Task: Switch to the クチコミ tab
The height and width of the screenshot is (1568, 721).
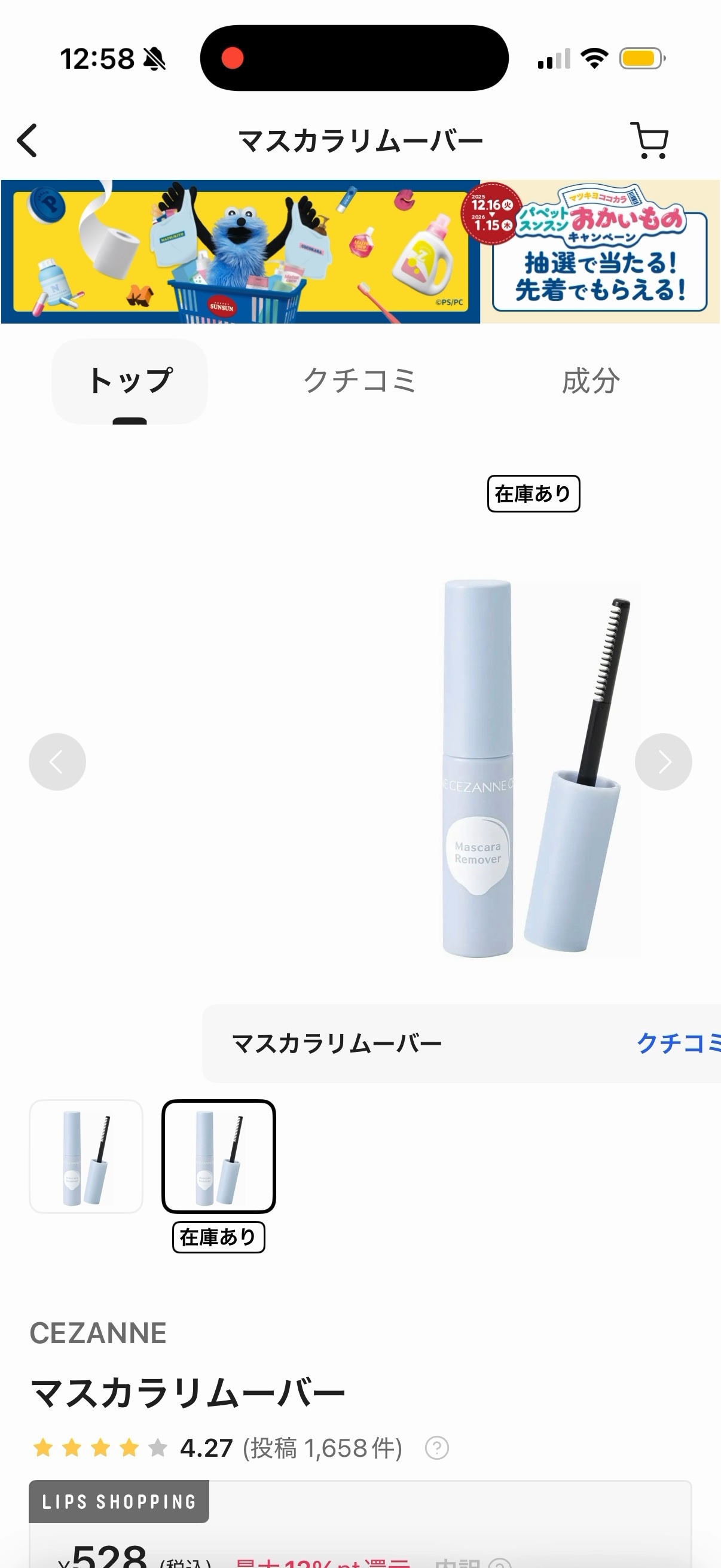Action: (359, 381)
